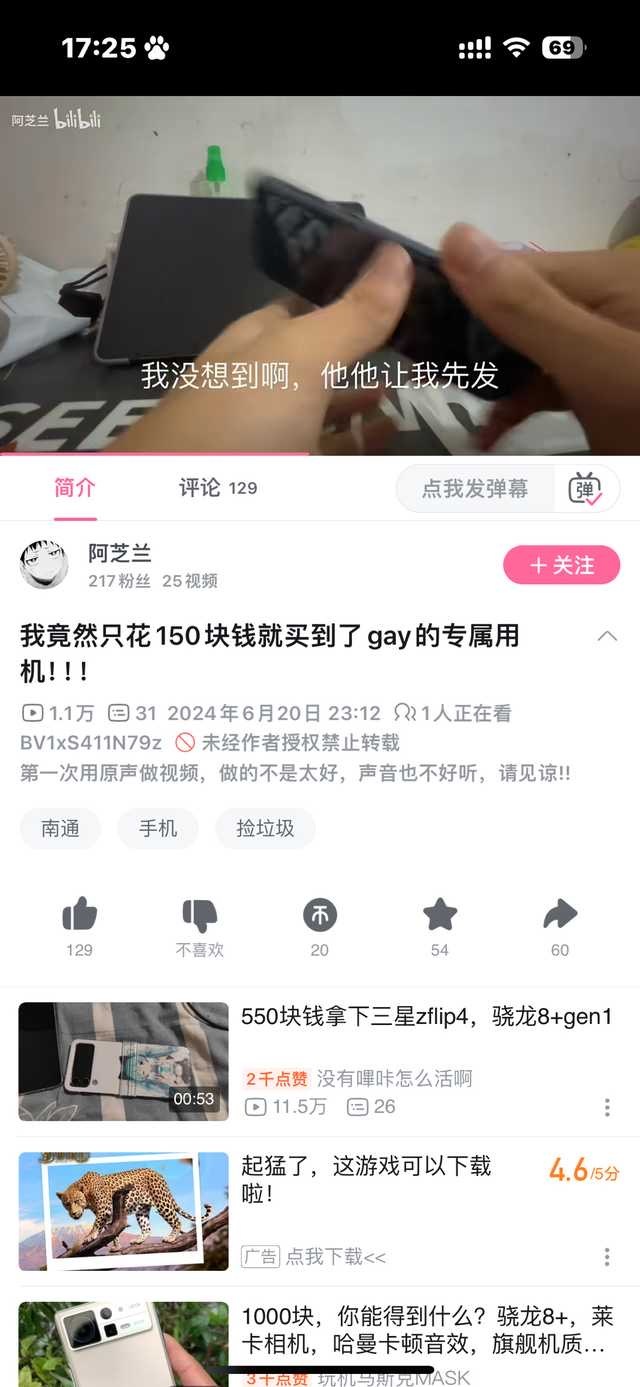The width and height of the screenshot is (640, 1387).
Task: Toggle the danmaku display icon
Action: 585,489
